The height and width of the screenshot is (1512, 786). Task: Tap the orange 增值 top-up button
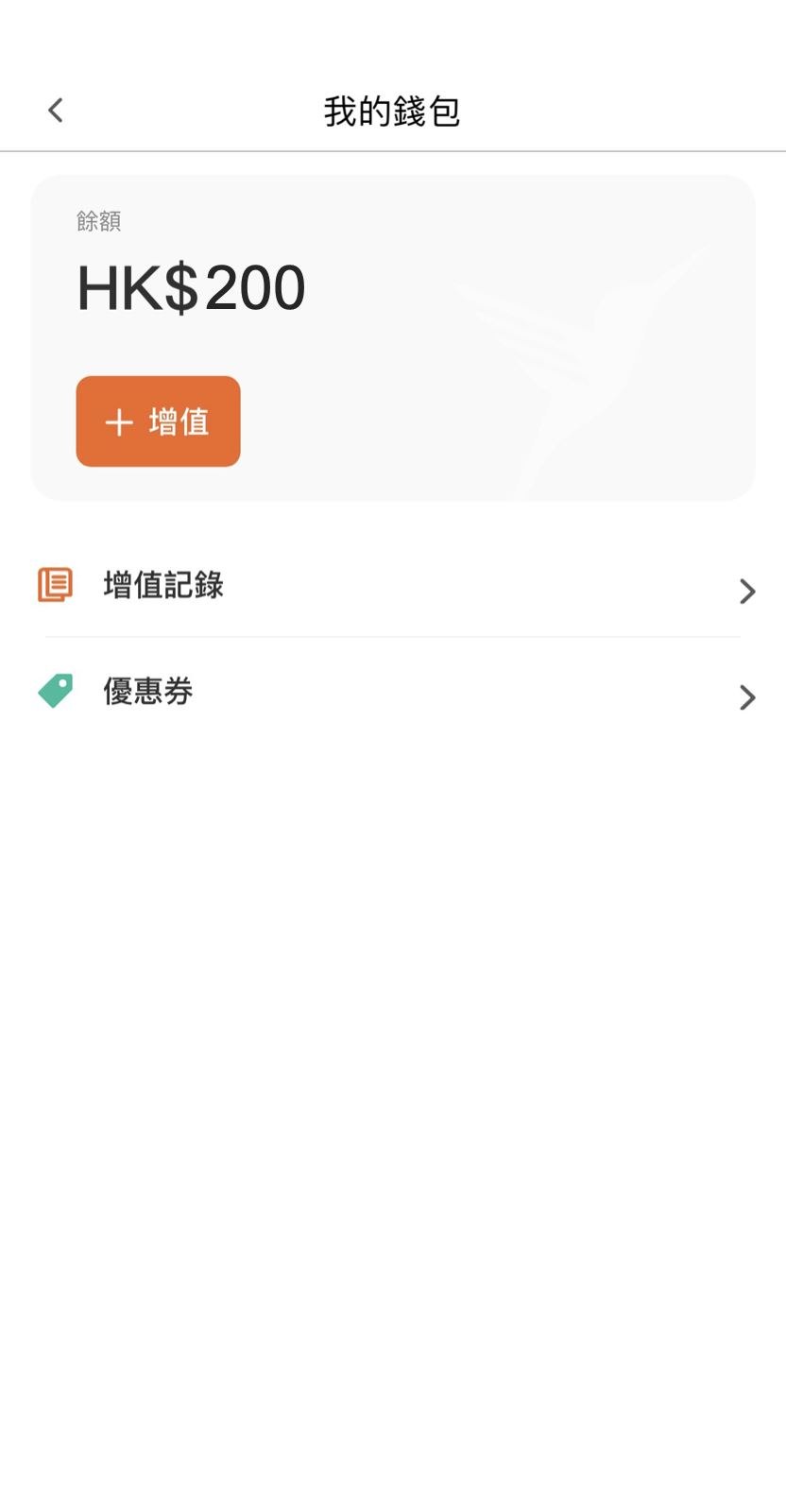[158, 421]
